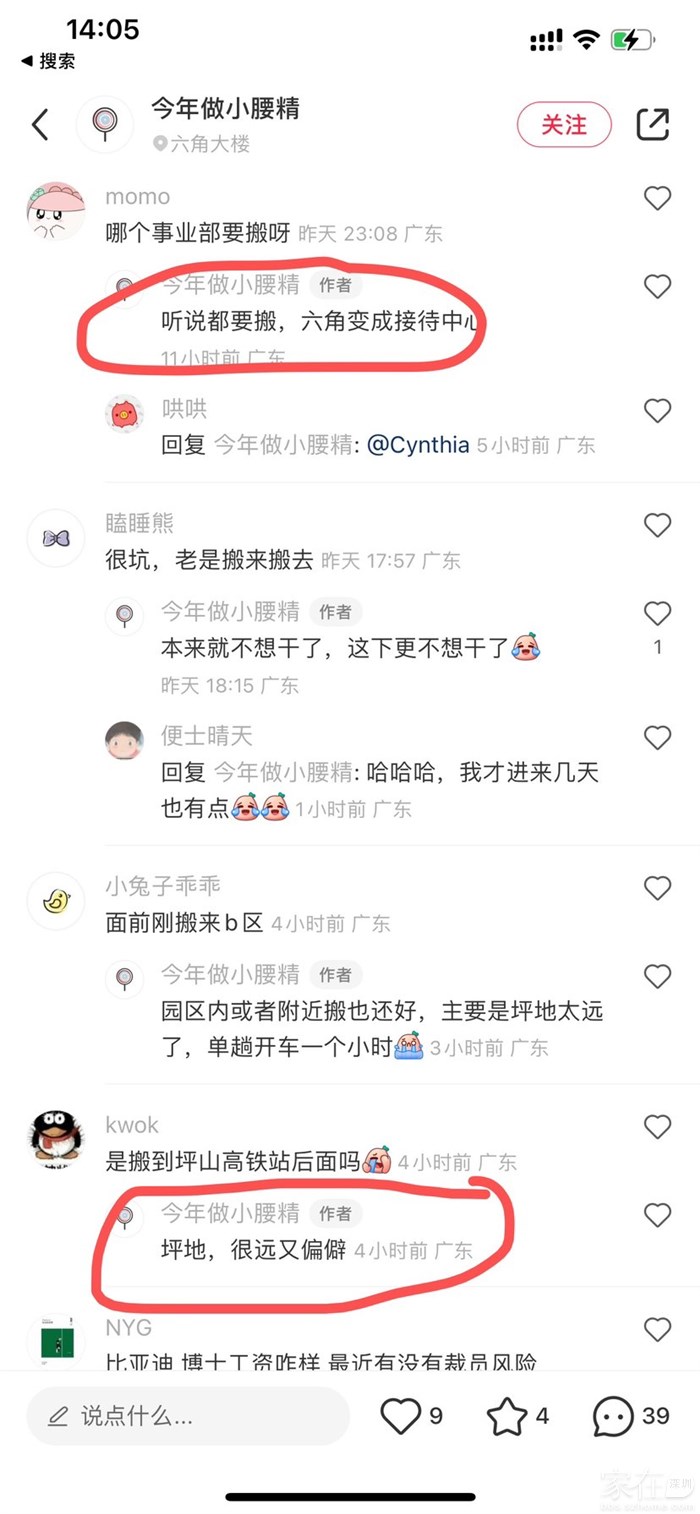Image resolution: width=700 pixels, height=1514 pixels.
Task: Like 哄哄's reply mentioning Cynthia
Action: pyautogui.click(x=656, y=410)
